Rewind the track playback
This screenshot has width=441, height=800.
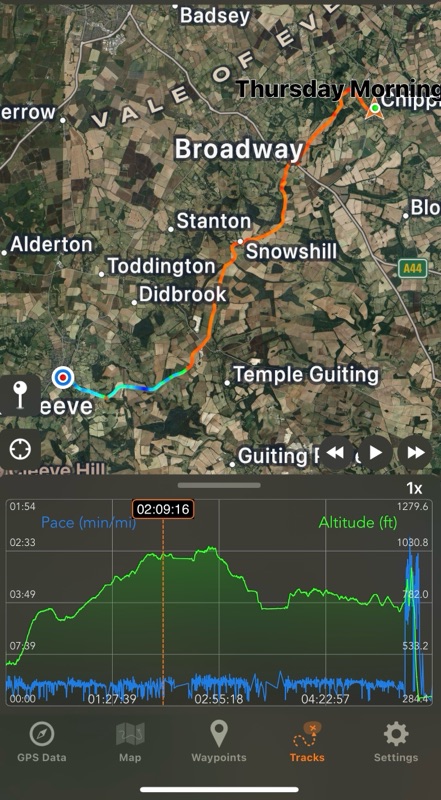[335, 453]
